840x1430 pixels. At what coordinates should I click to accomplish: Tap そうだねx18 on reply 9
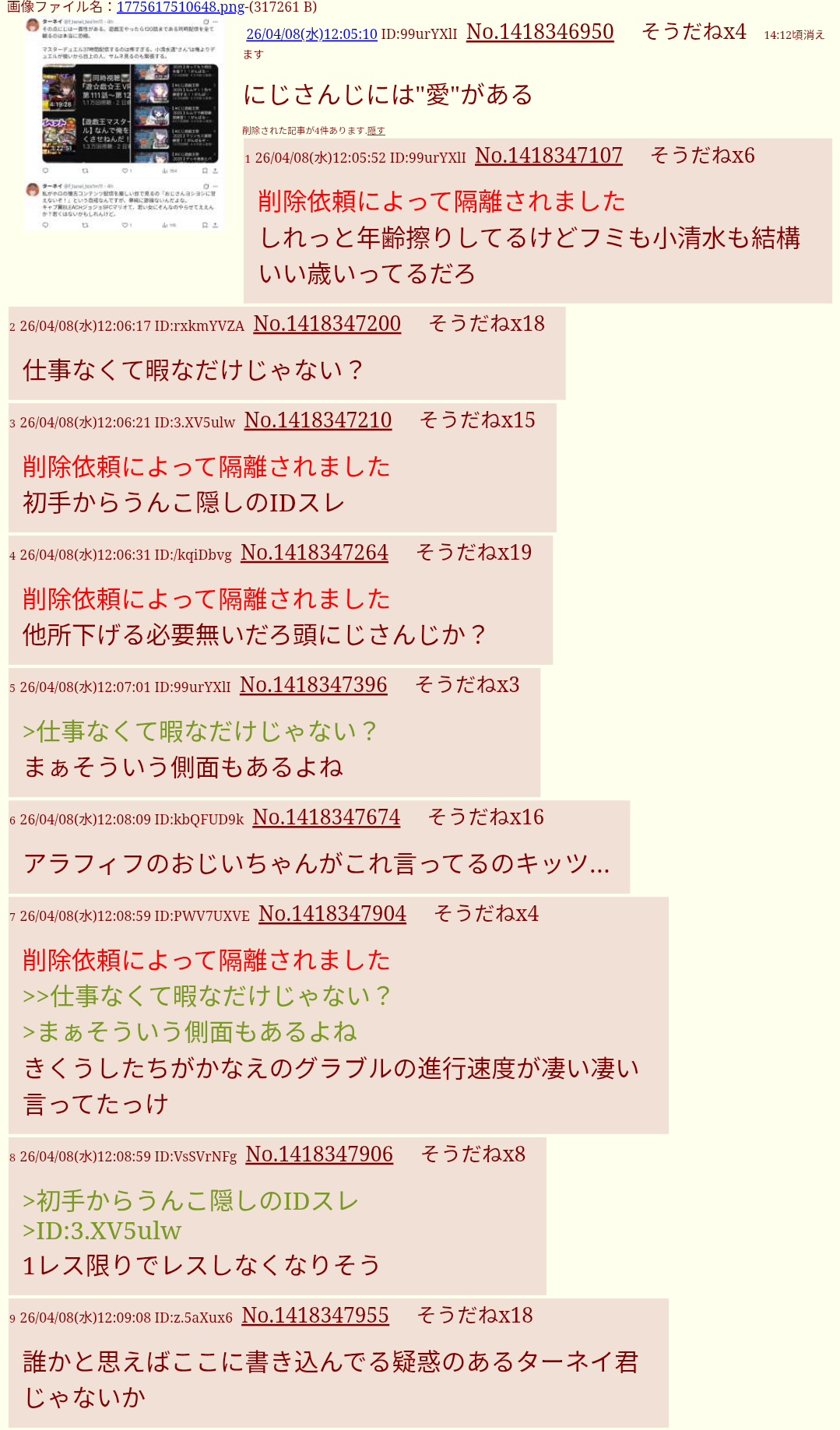[474, 1316]
